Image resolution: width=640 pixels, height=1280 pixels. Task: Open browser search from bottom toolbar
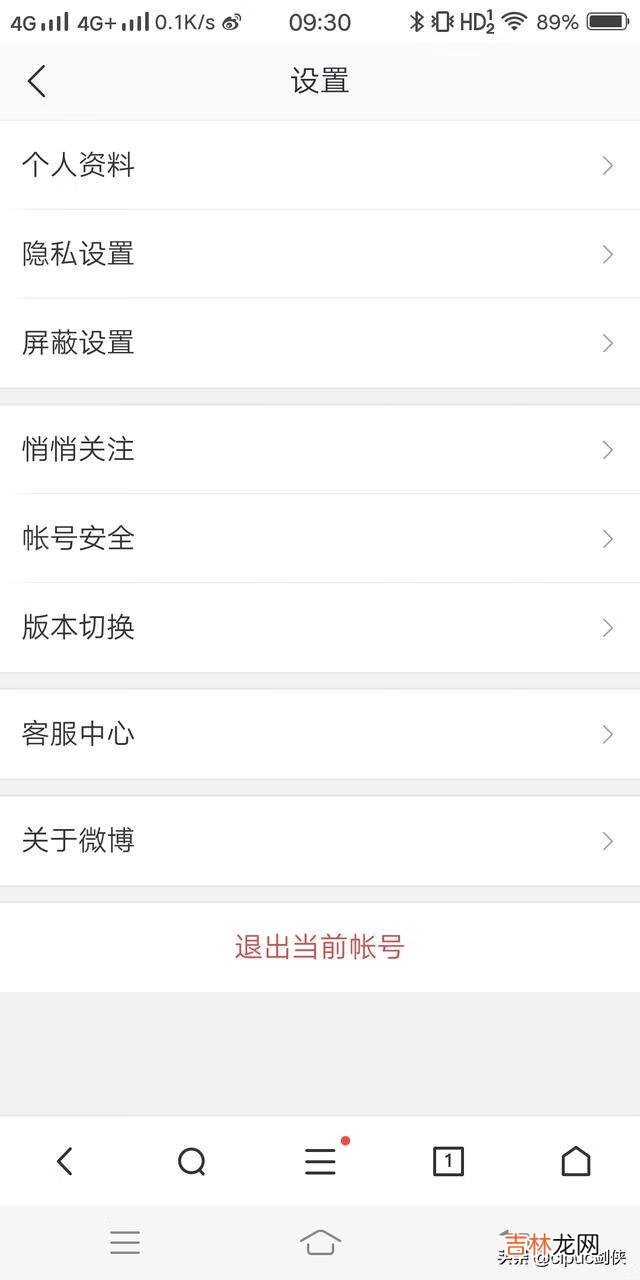(x=191, y=1161)
